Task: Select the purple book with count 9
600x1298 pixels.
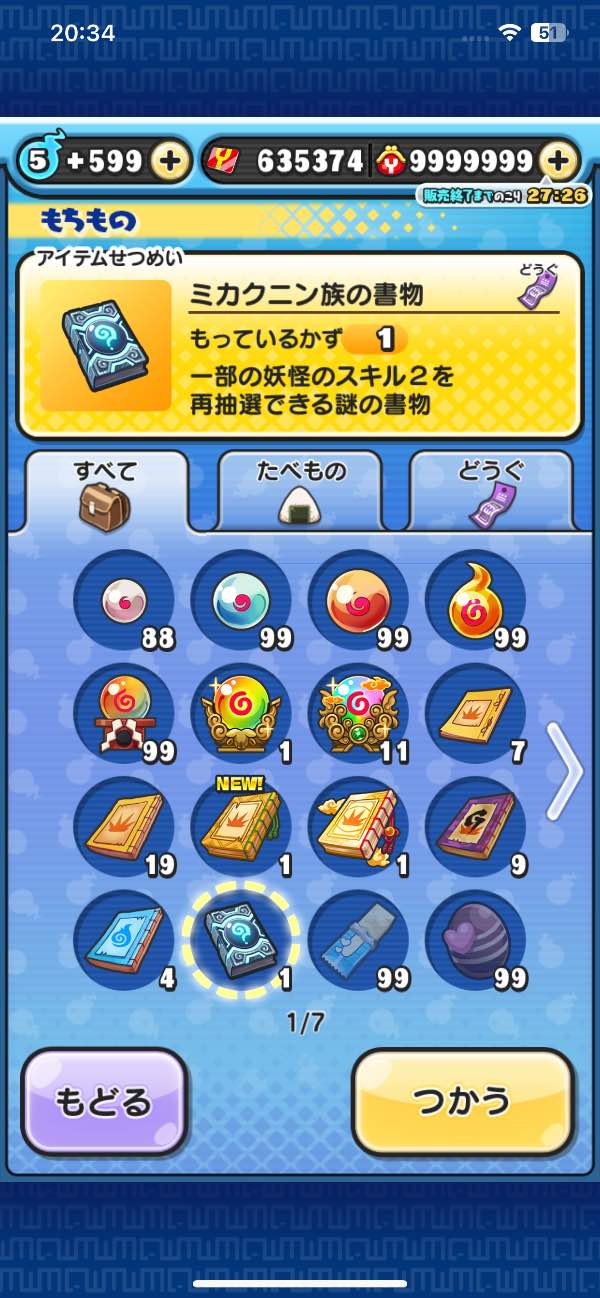Action: coord(475,826)
